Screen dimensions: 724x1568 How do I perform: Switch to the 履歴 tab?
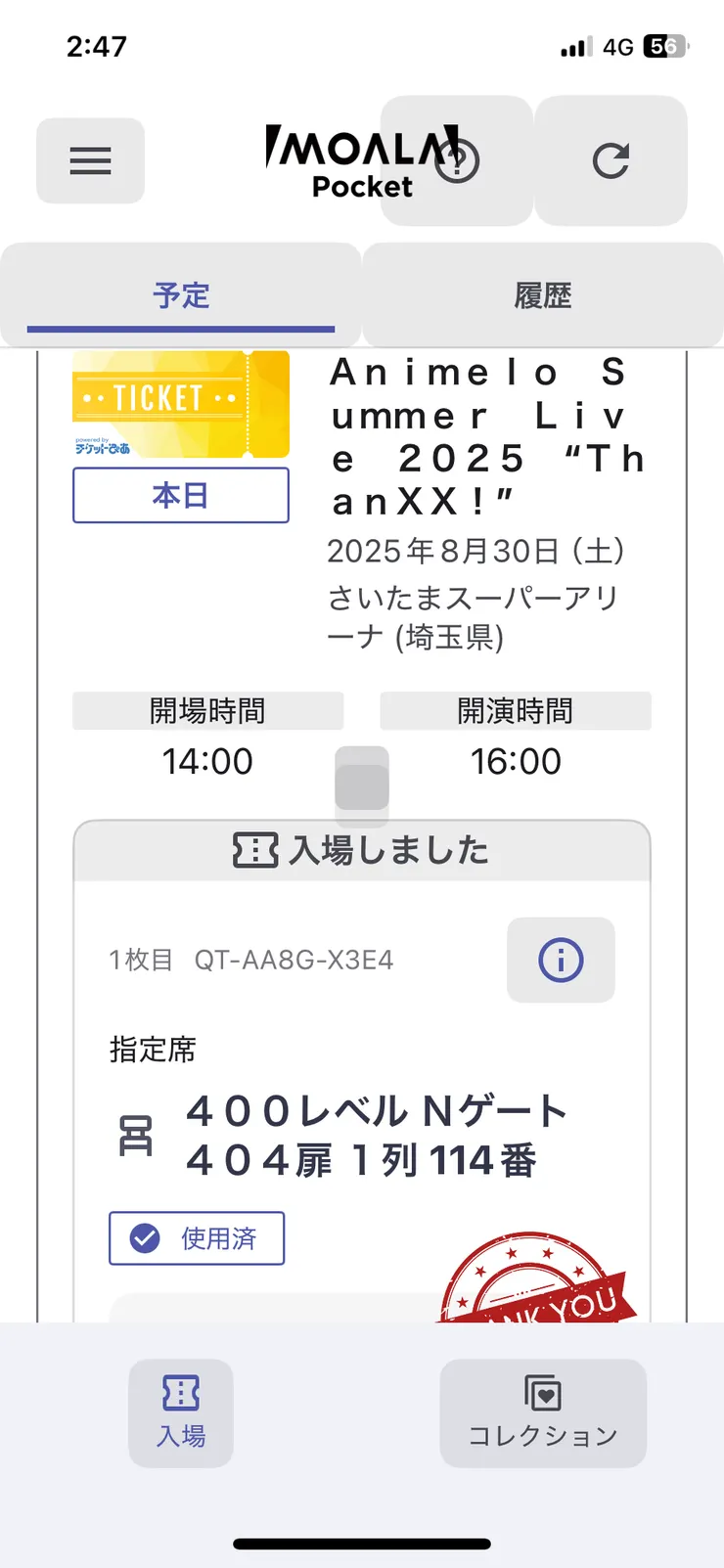[x=543, y=295]
